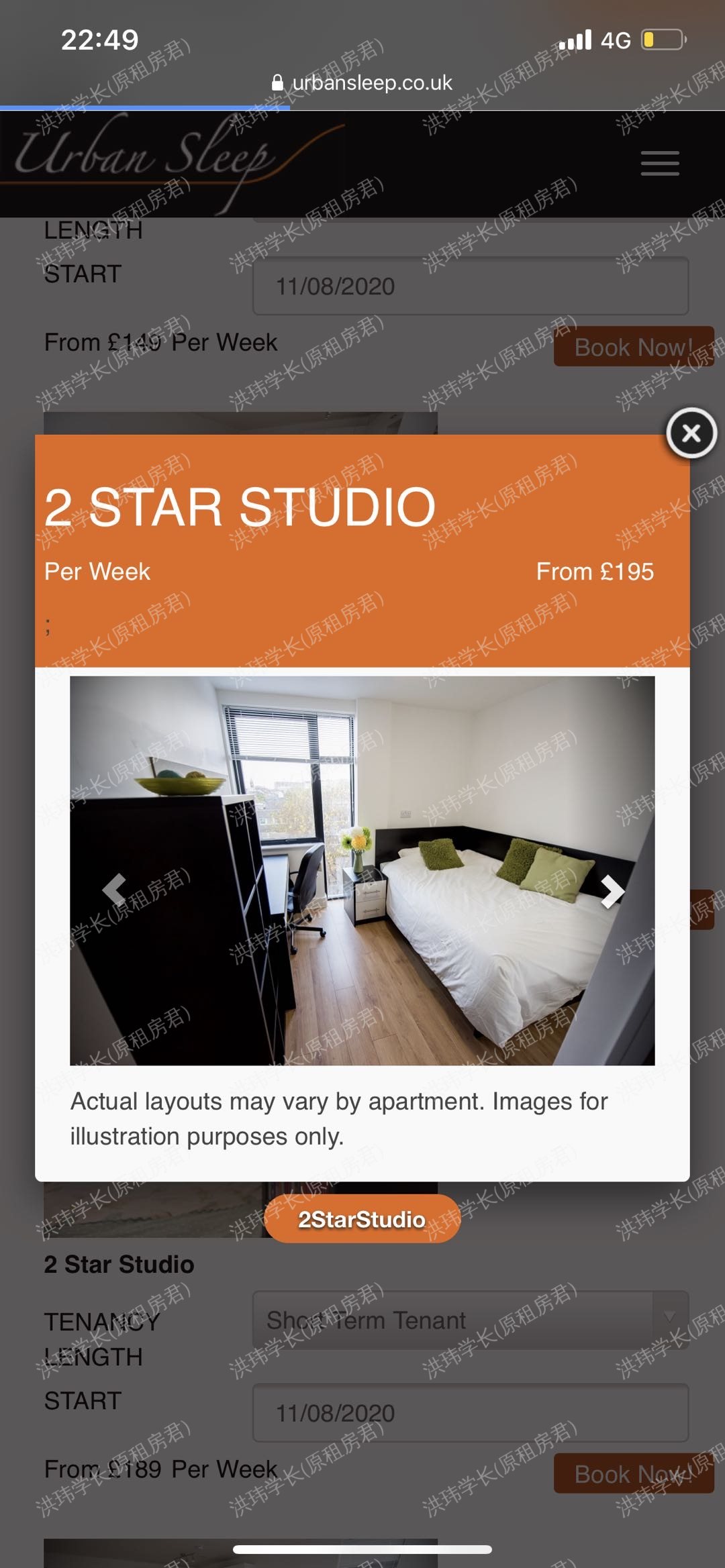The image size is (725, 1568).
Task: Close the 2 Star Studio popup
Action: tap(691, 433)
